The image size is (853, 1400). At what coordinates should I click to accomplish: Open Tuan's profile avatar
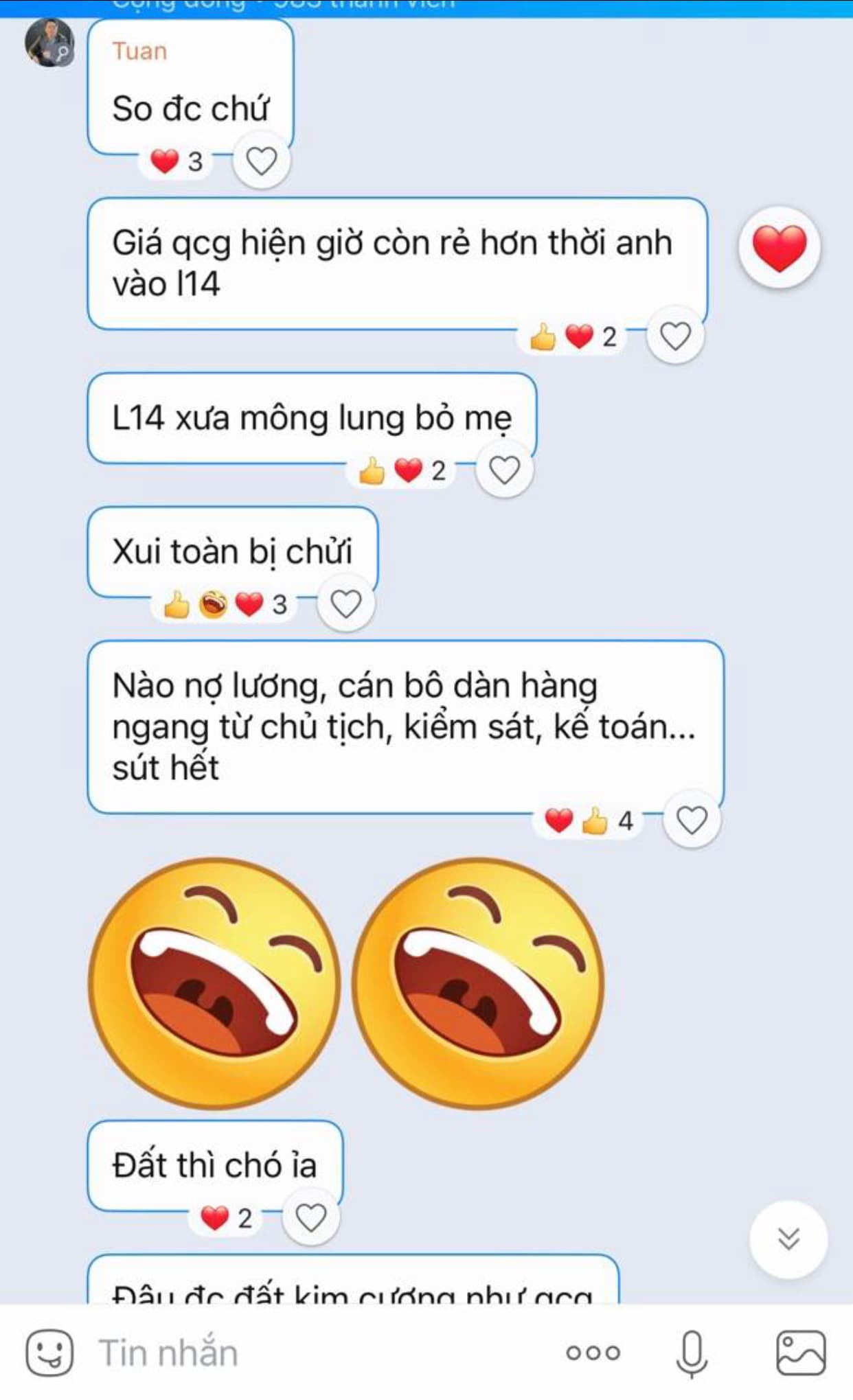[x=49, y=43]
